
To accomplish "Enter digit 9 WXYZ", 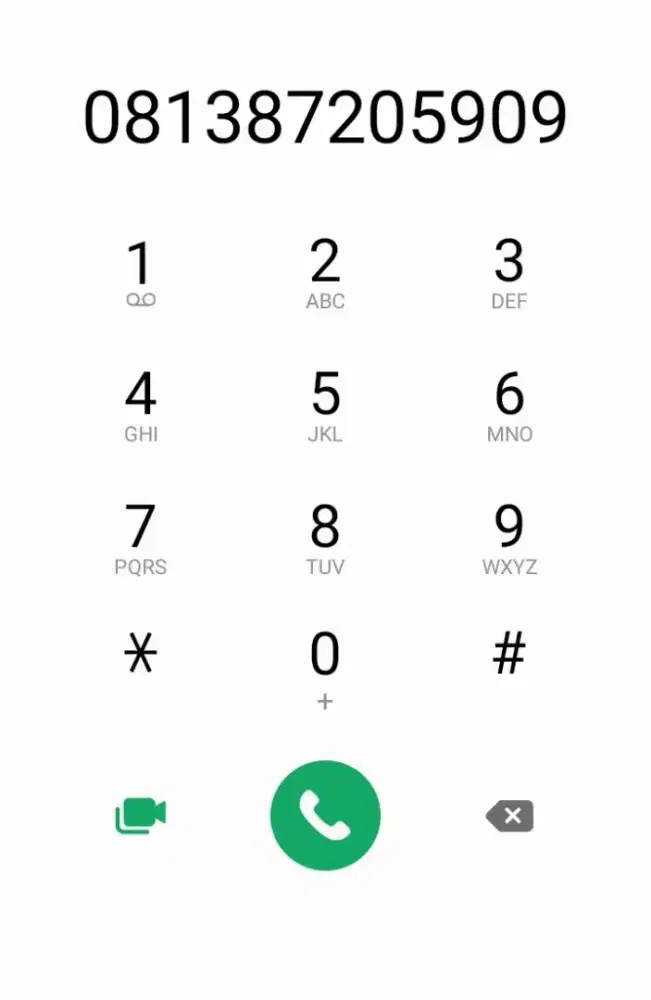I will click(509, 539).
